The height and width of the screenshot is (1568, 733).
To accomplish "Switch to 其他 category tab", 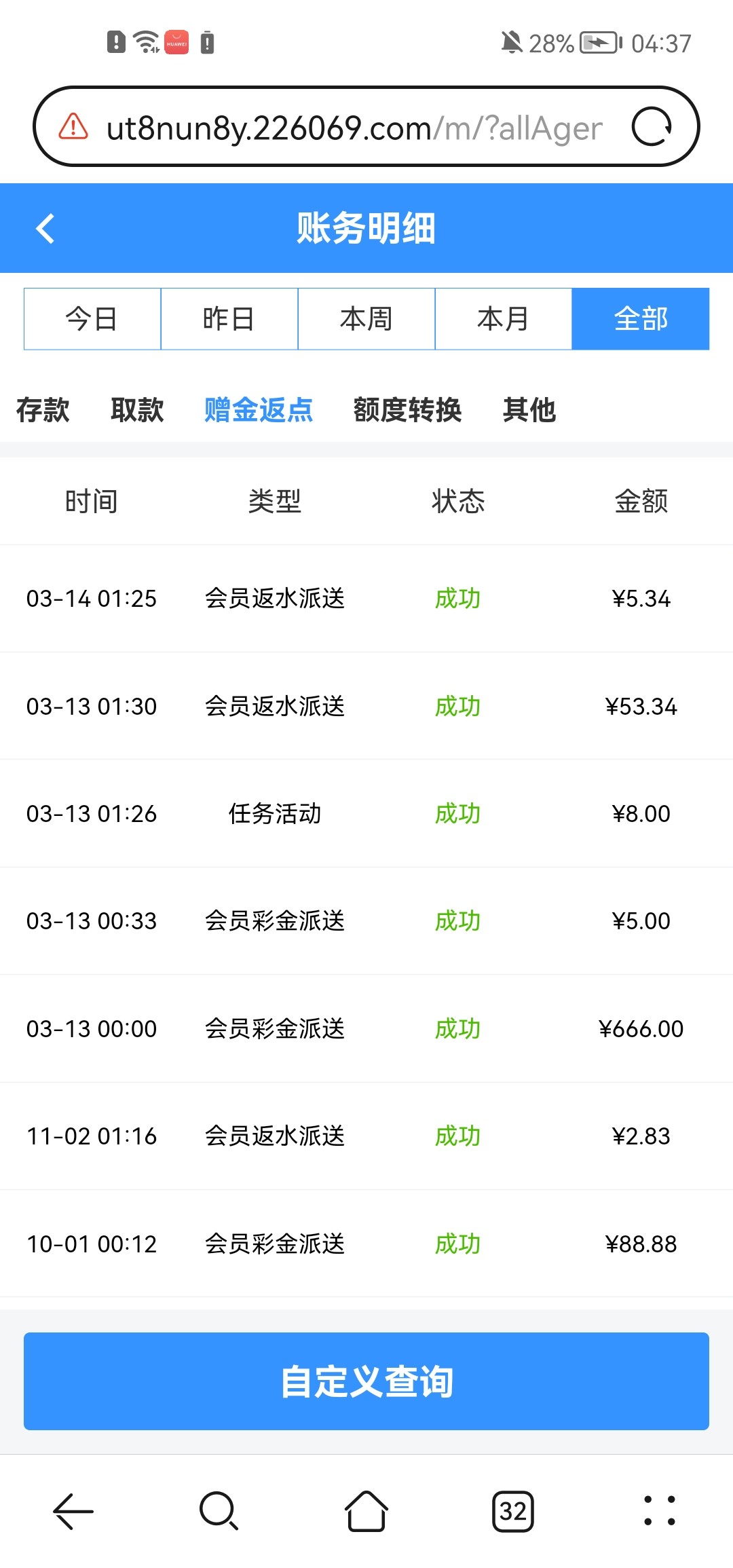I will click(529, 410).
